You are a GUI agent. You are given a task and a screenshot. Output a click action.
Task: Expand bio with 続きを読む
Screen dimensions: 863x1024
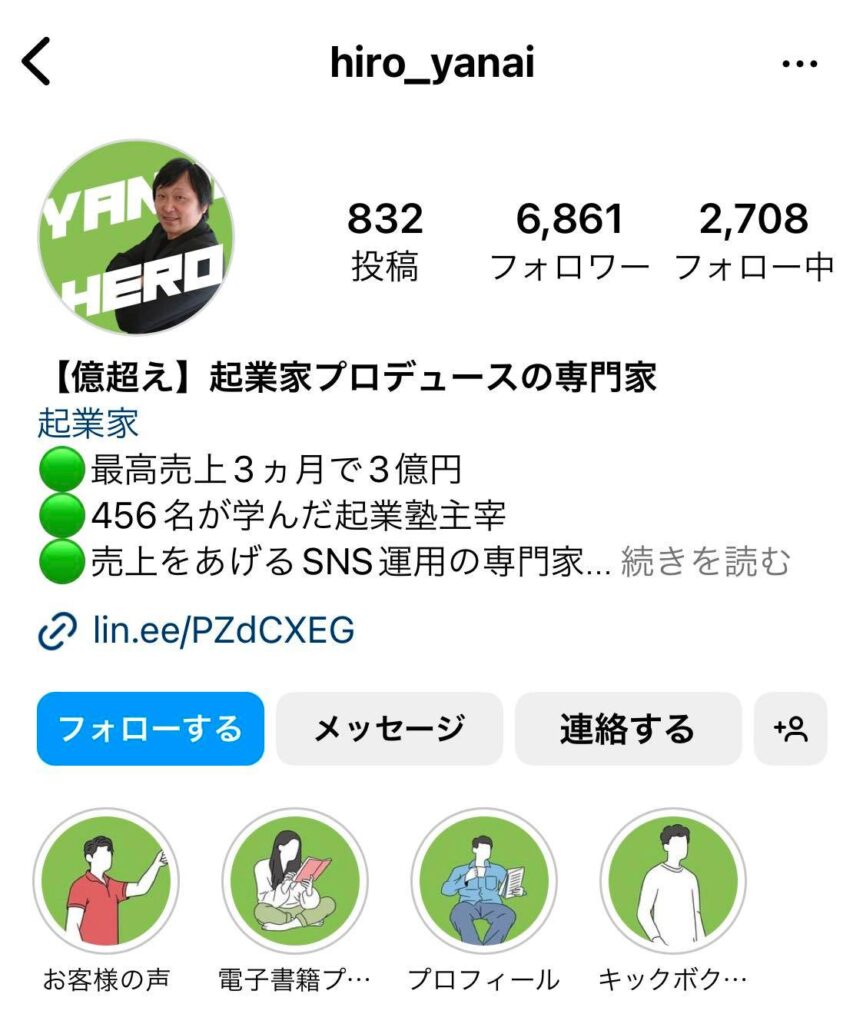pyautogui.click(x=705, y=562)
